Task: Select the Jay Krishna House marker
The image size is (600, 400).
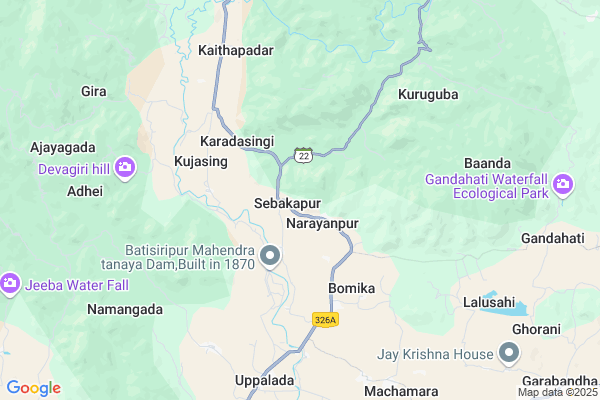Action: [x=509, y=354]
